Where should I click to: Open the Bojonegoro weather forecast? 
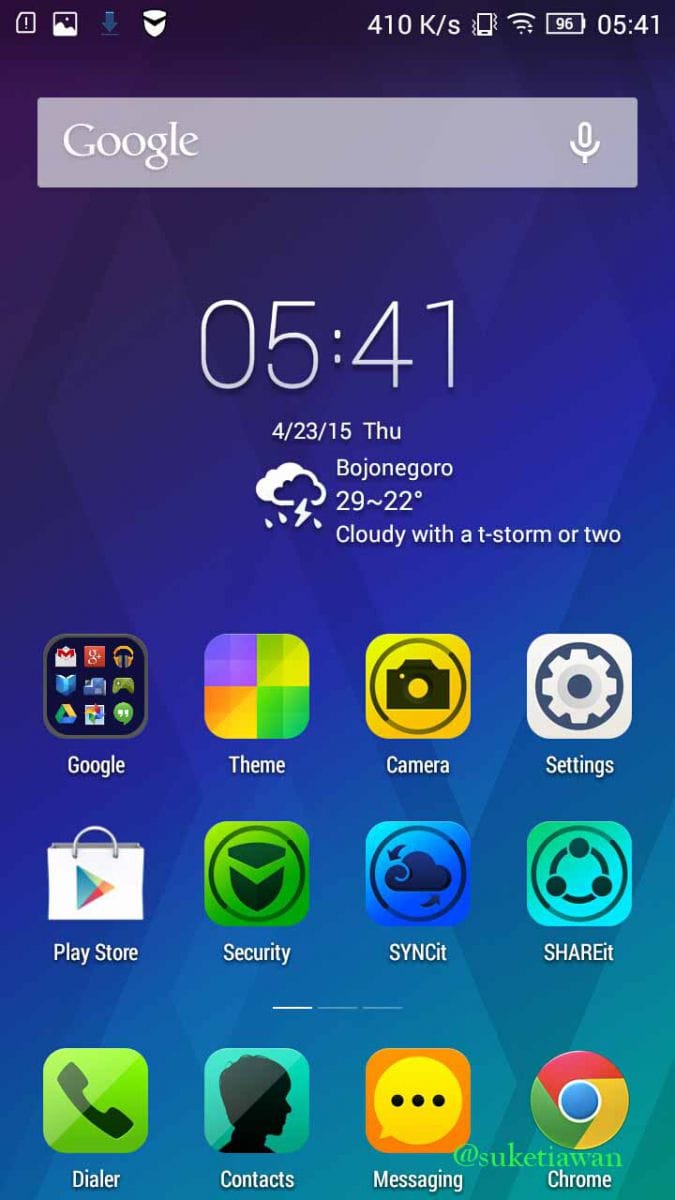click(438, 501)
